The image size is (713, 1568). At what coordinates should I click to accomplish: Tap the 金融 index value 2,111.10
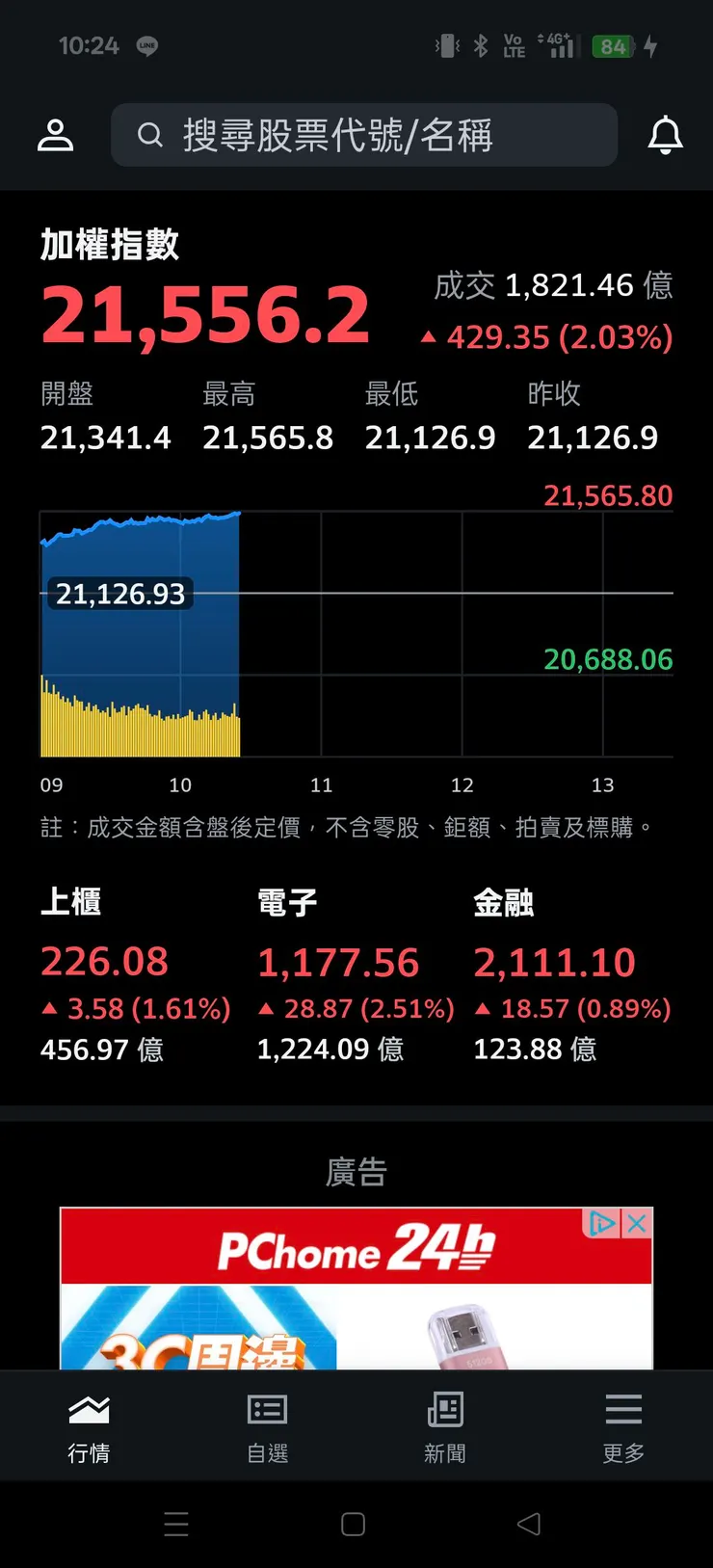click(556, 961)
